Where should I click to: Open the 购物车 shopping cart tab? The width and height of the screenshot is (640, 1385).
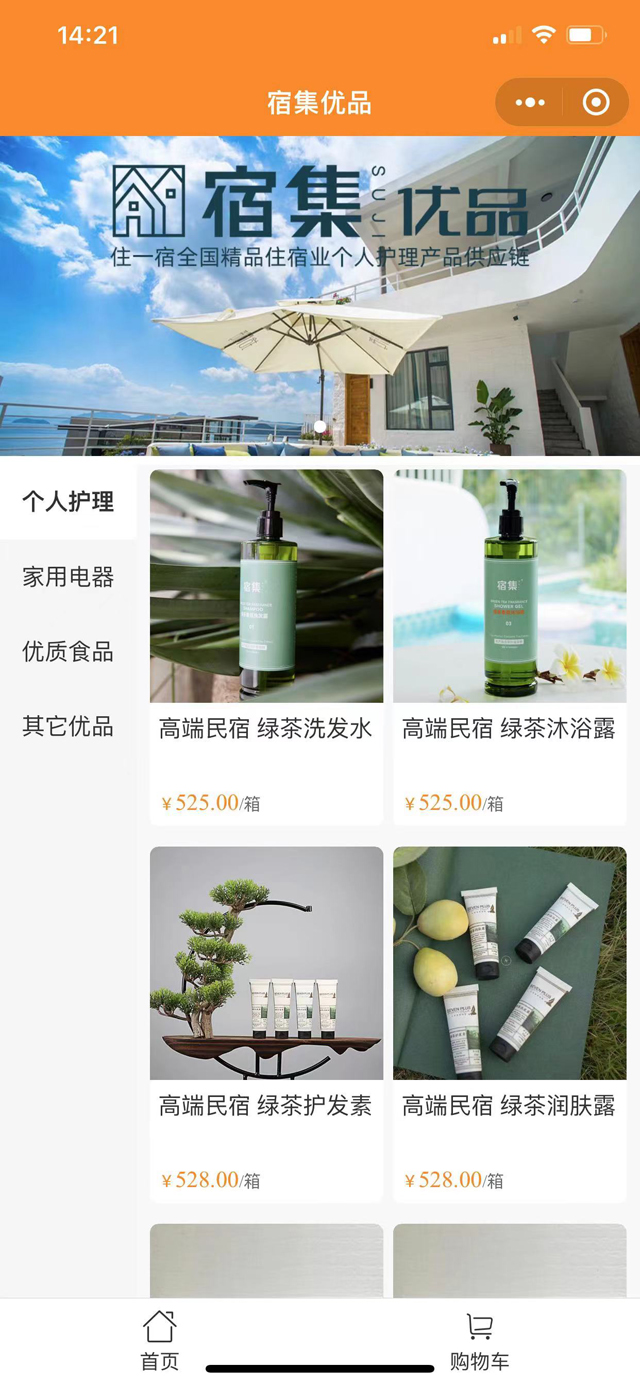click(x=479, y=1341)
